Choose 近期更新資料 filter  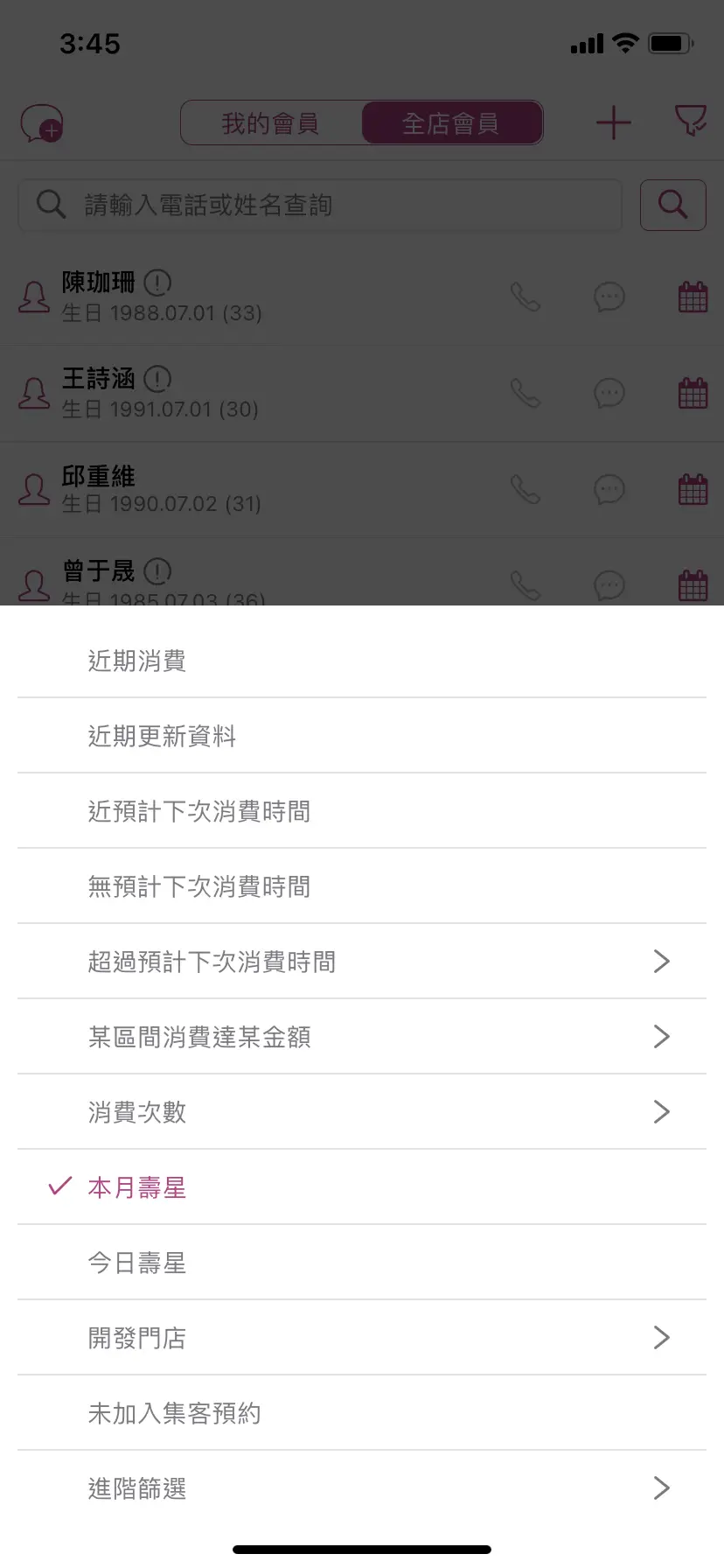(162, 736)
